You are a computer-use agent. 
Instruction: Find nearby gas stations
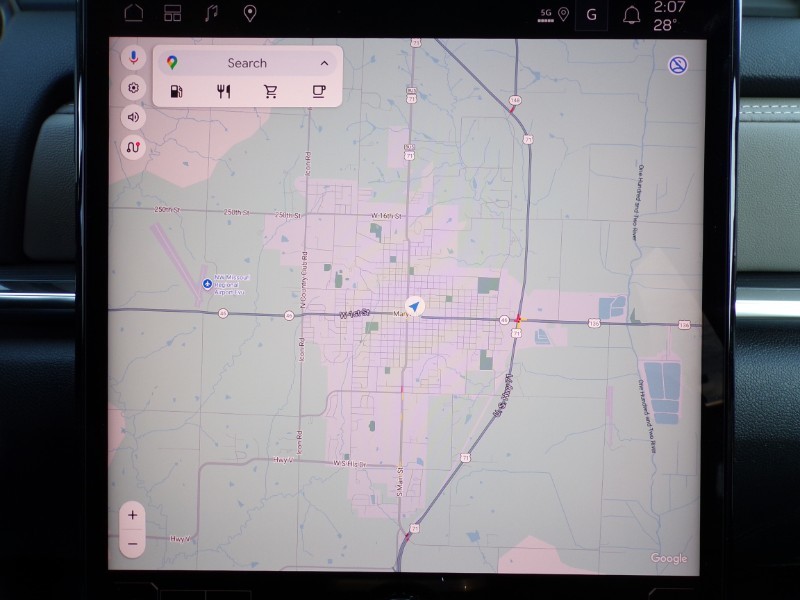click(x=177, y=92)
